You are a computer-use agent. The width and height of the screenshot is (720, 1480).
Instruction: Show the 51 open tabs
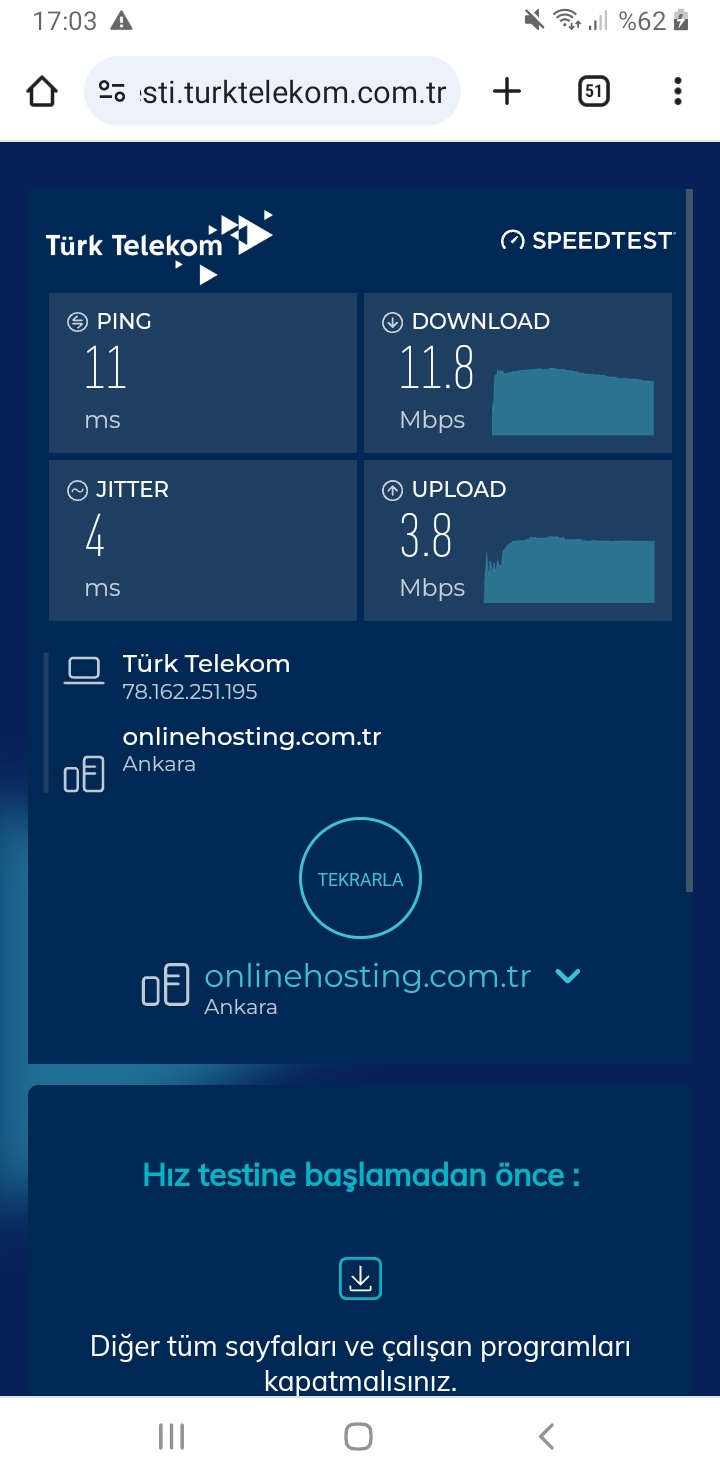tap(594, 92)
